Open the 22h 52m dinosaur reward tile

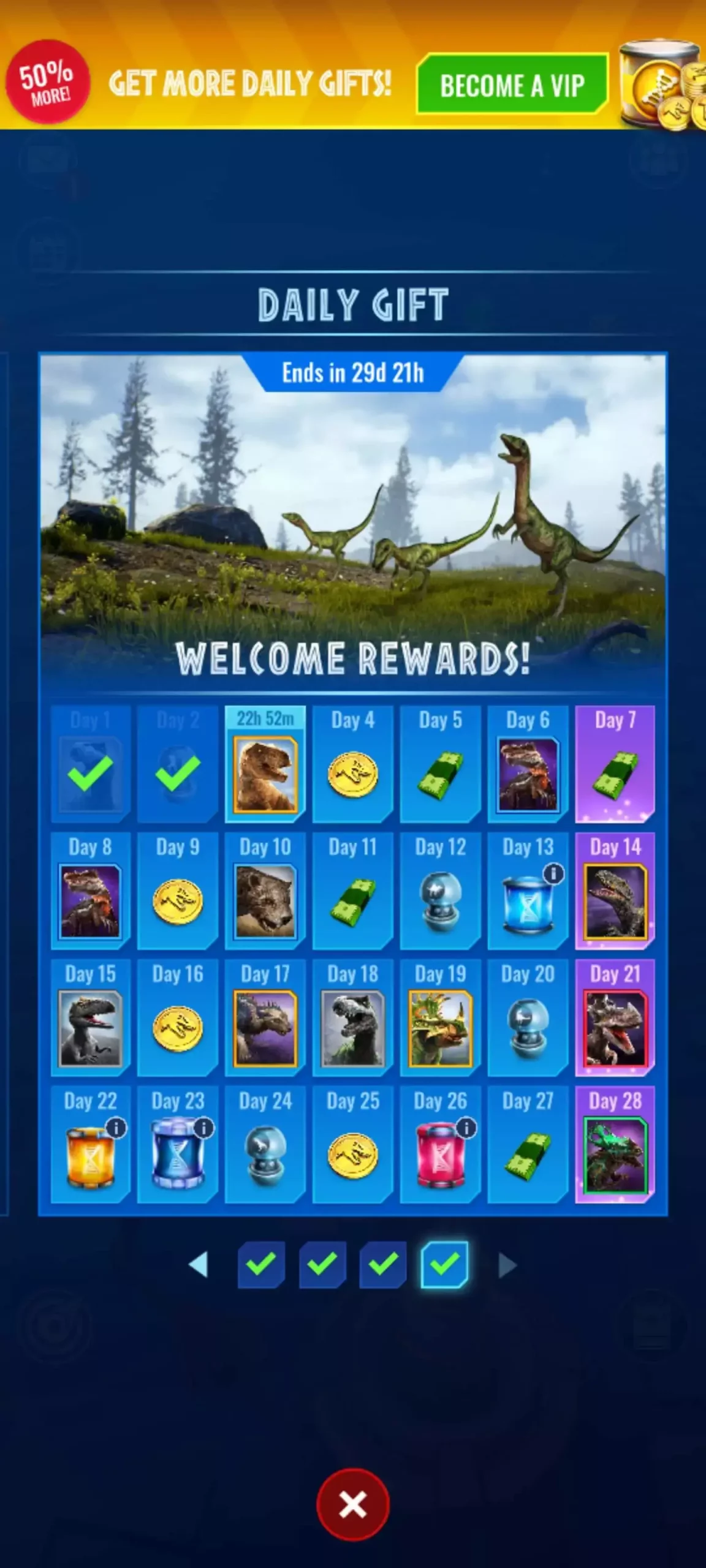click(x=265, y=763)
